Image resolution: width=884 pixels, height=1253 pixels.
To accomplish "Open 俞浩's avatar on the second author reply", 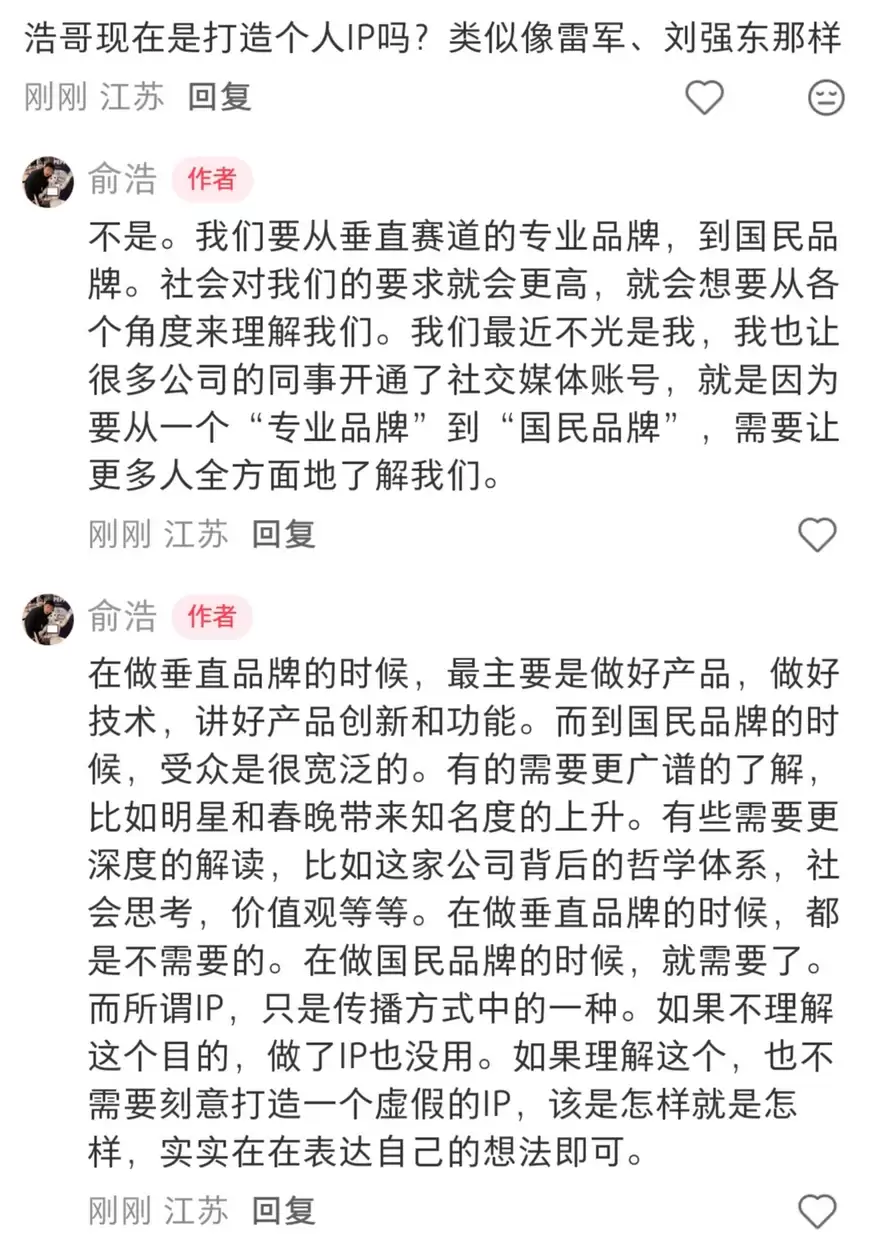I will [x=48, y=619].
